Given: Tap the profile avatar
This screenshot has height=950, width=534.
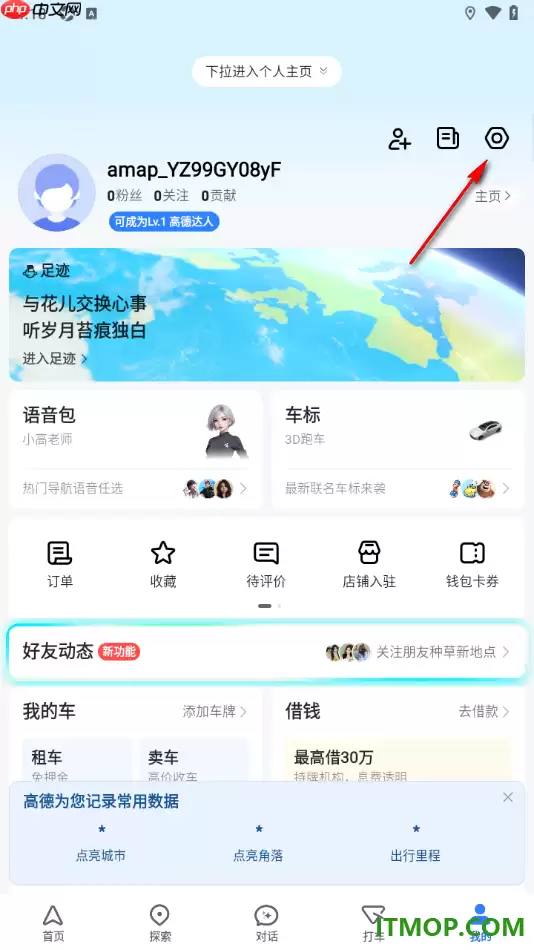Looking at the screenshot, I should 56,193.
